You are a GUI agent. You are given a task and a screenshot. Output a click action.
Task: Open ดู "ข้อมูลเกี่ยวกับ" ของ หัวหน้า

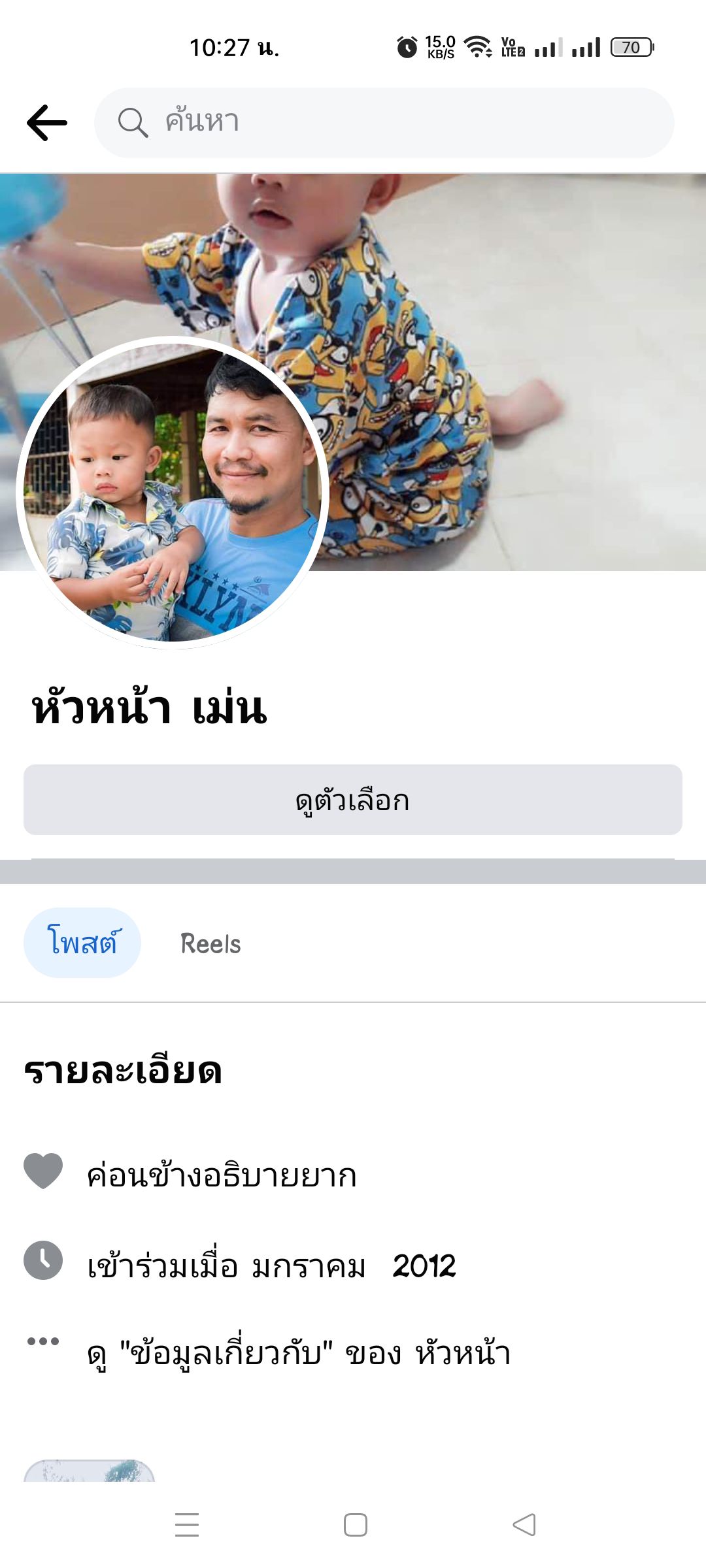(298, 1352)
